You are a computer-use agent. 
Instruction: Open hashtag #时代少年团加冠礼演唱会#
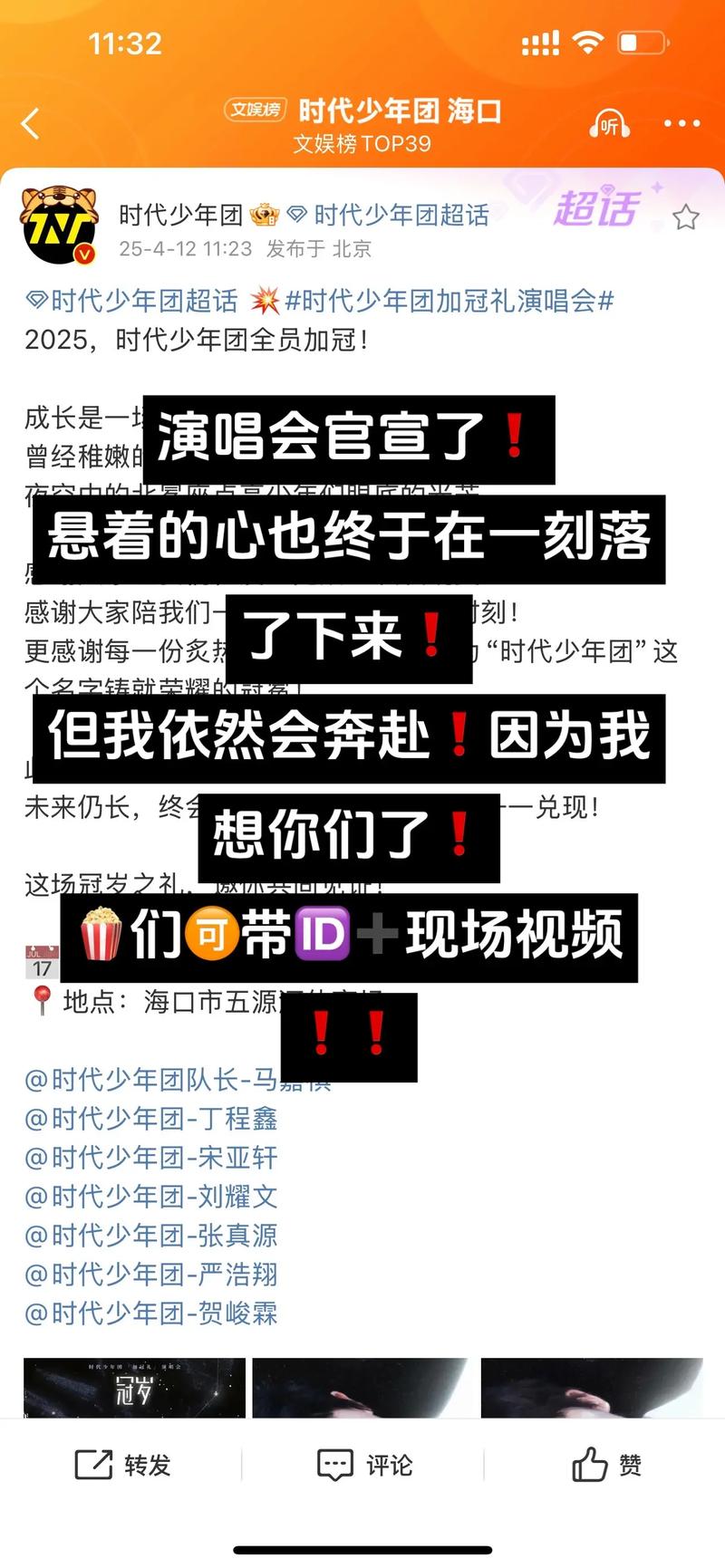(449, 300)
